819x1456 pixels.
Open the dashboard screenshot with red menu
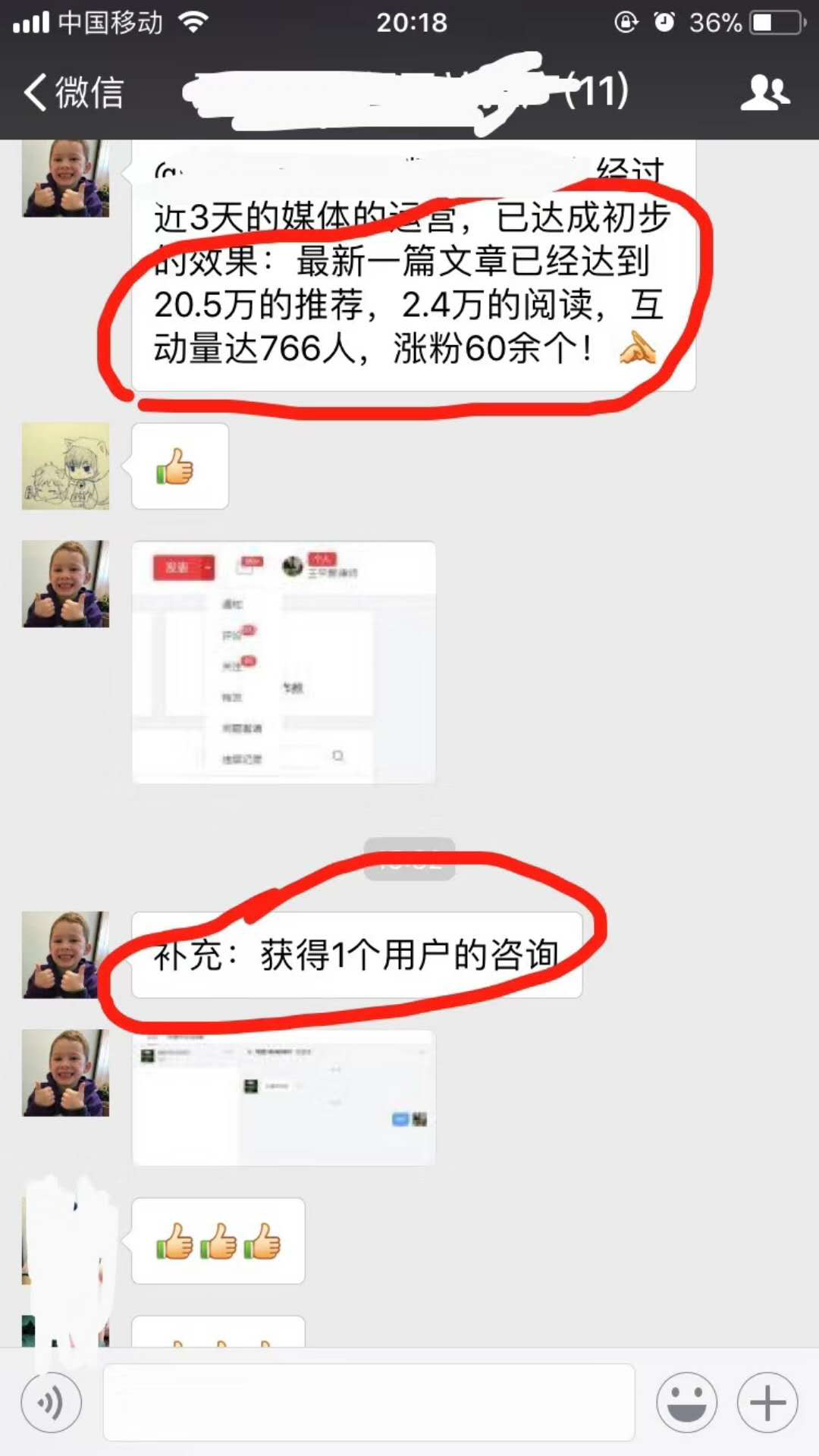(x=284, y=662)
